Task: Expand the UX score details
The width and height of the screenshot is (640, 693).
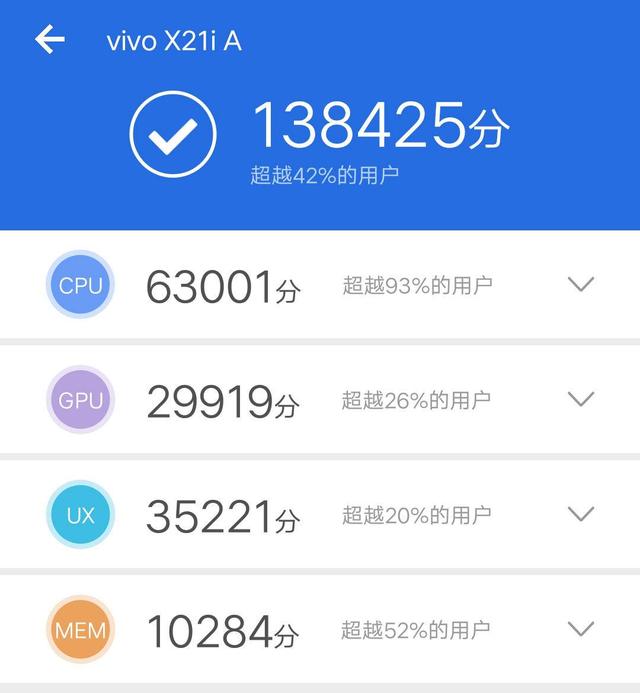Action: [581, 514]
